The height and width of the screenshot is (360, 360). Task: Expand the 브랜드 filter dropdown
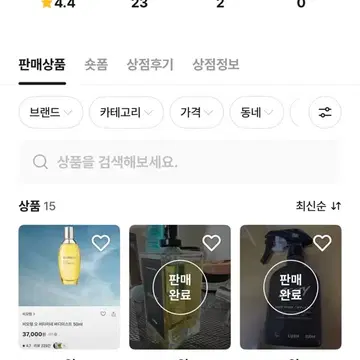51,113
